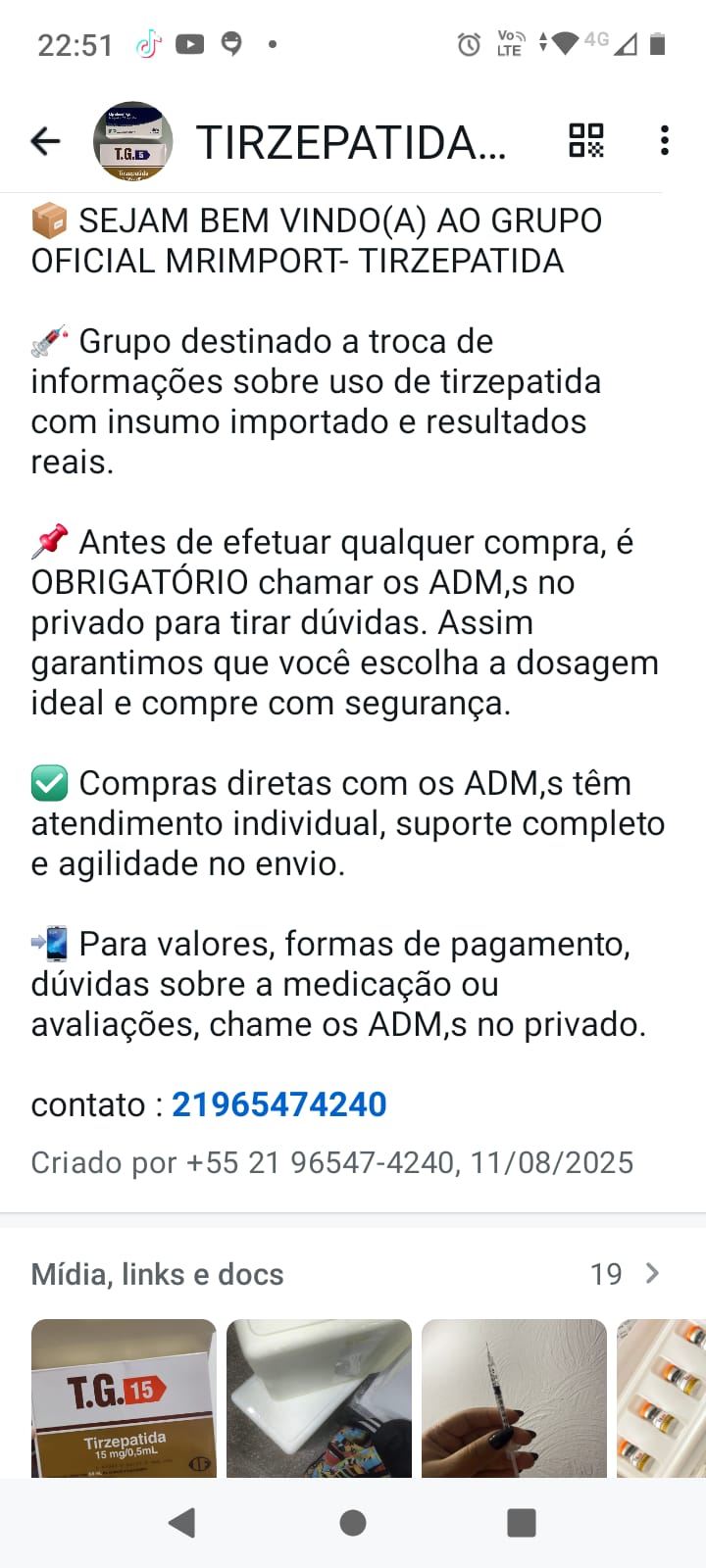Go back using the top arrow
Screen dimensions: 706x1568
[x=45, y=142]
